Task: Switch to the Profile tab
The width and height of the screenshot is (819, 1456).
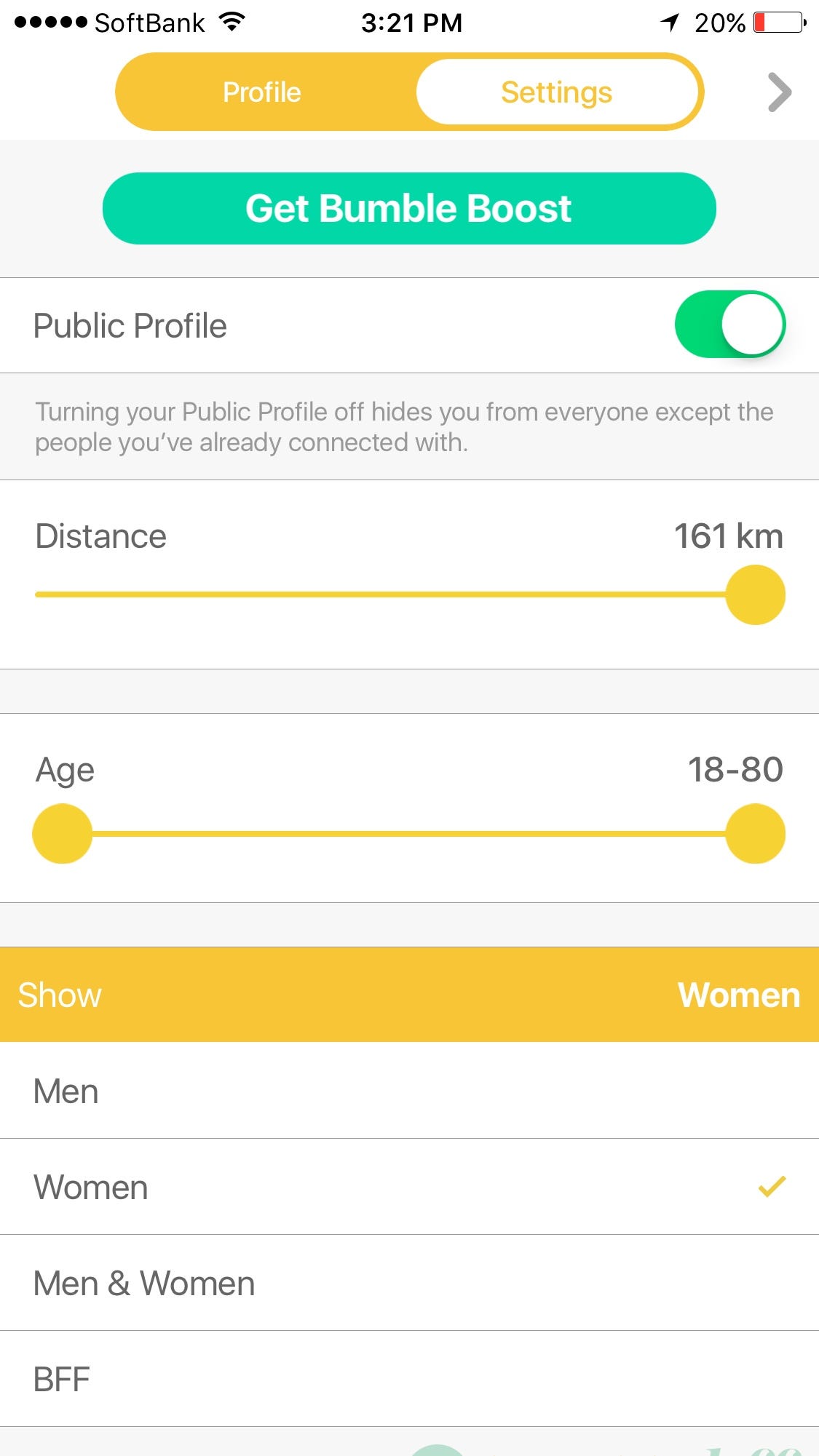Action: point(262,92)
